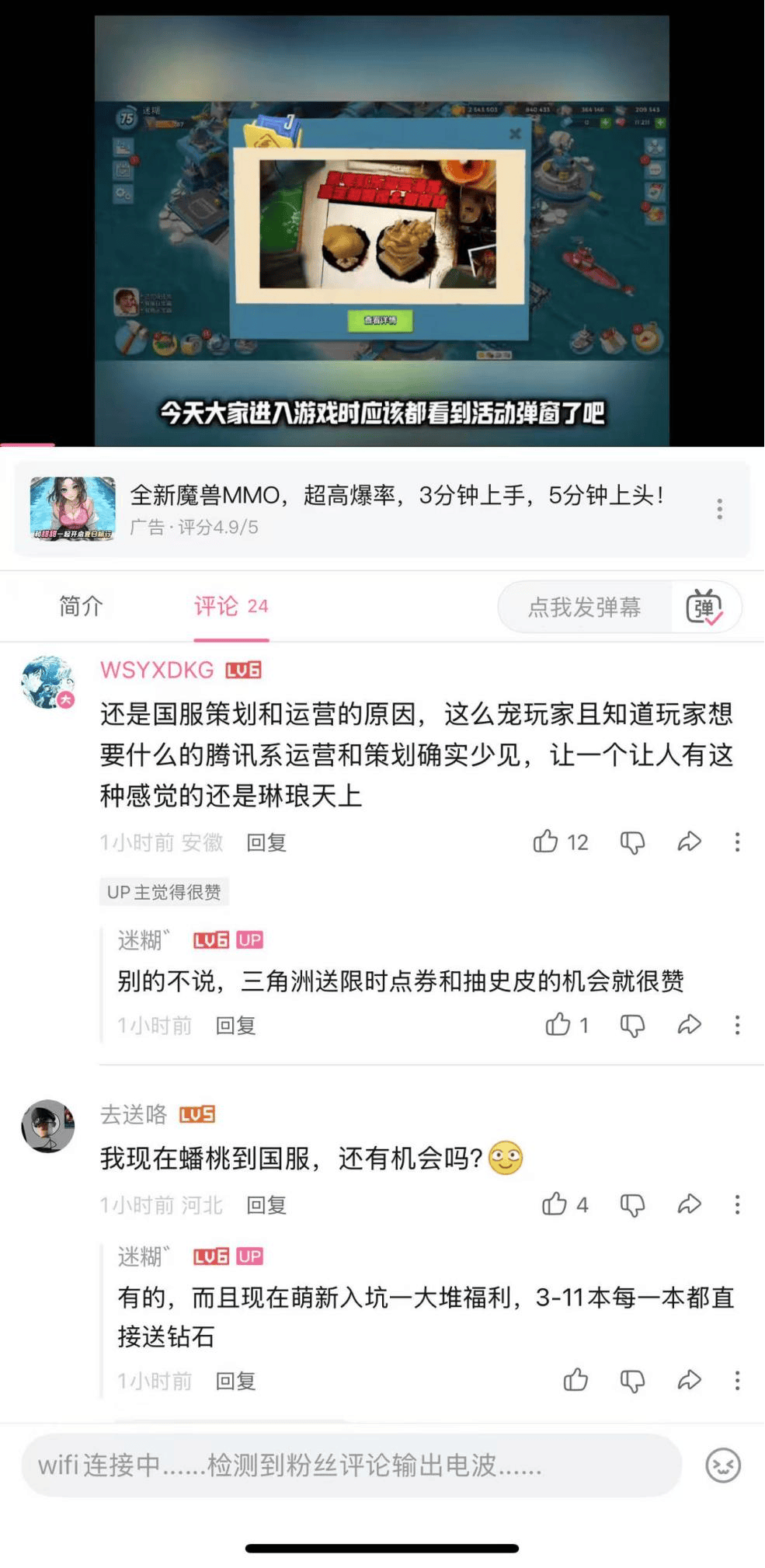Tap the 点我发弹幕 input box
This screenshot has height=1568, width=765.
(584, 607)
